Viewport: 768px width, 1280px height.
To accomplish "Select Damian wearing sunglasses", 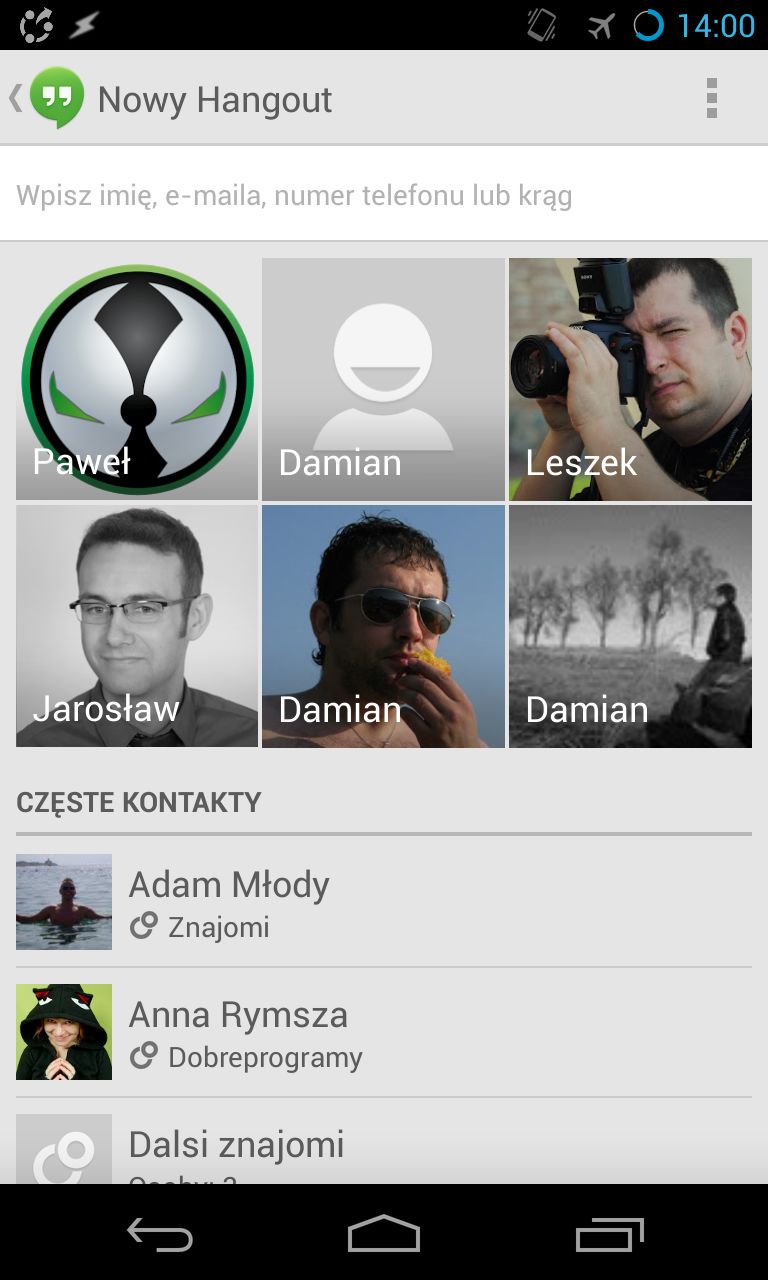I will coord(383,626).
